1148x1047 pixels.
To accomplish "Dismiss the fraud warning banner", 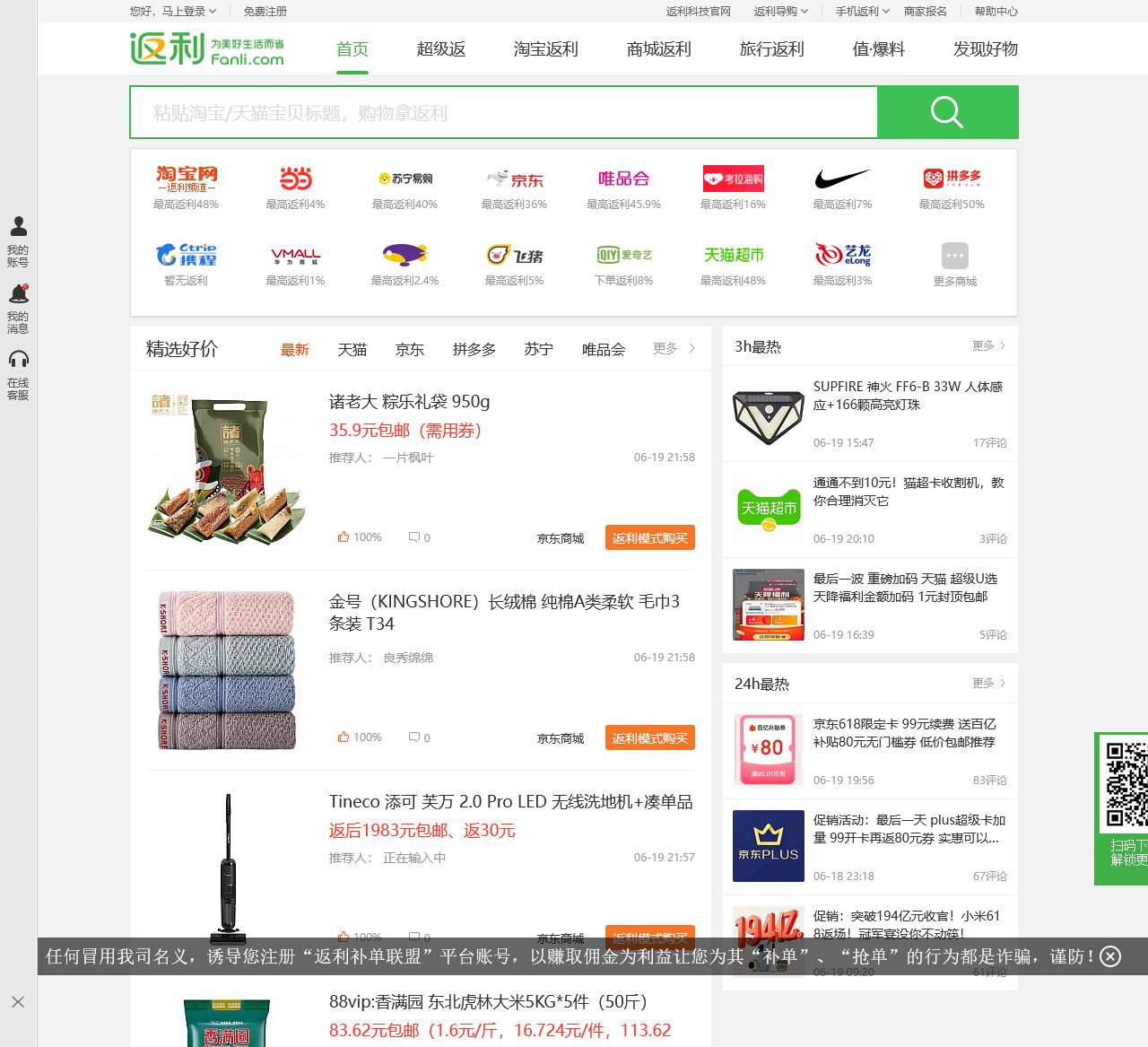I will point(1110,956).
